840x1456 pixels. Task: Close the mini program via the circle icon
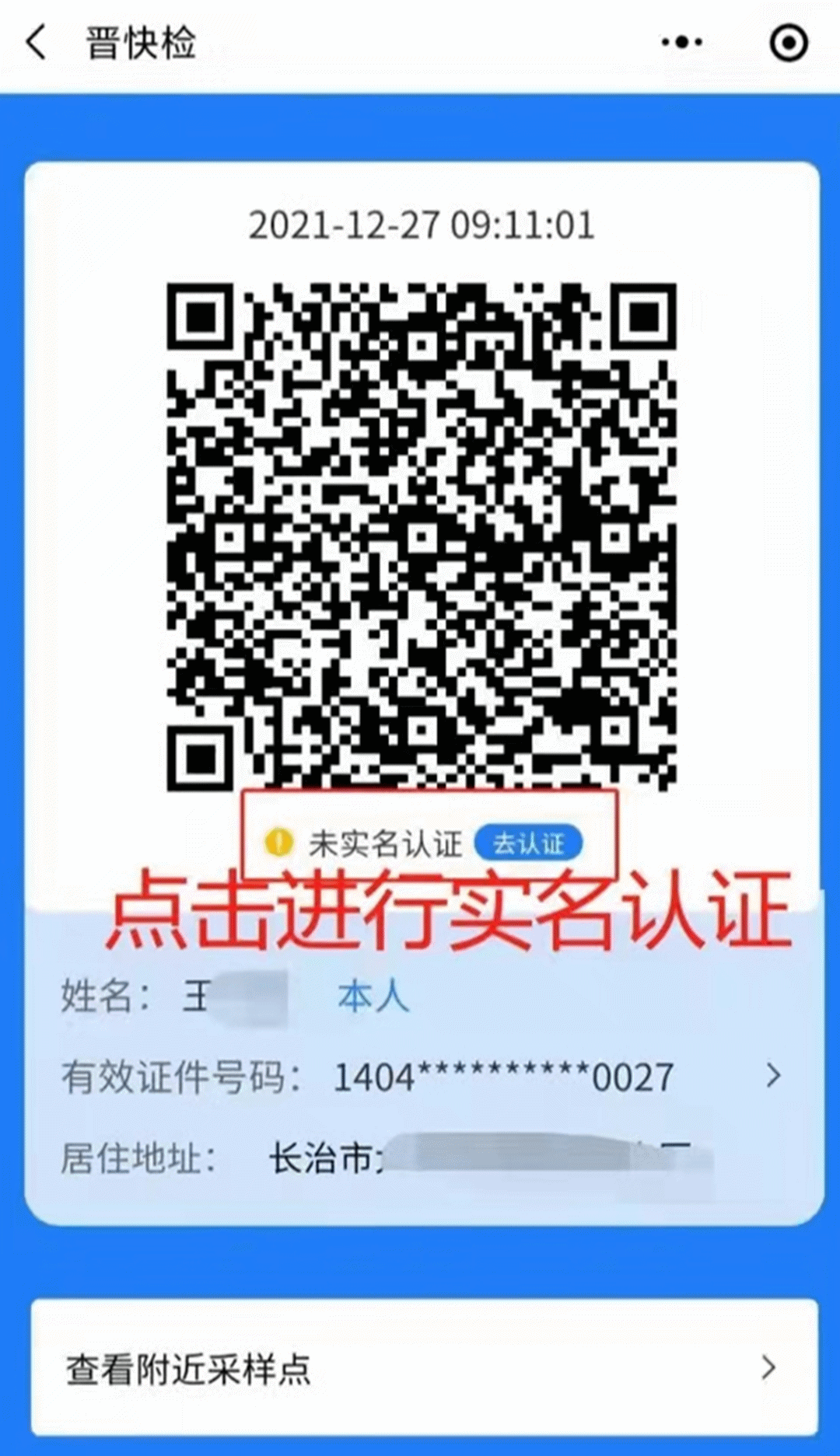pos(788,42)
